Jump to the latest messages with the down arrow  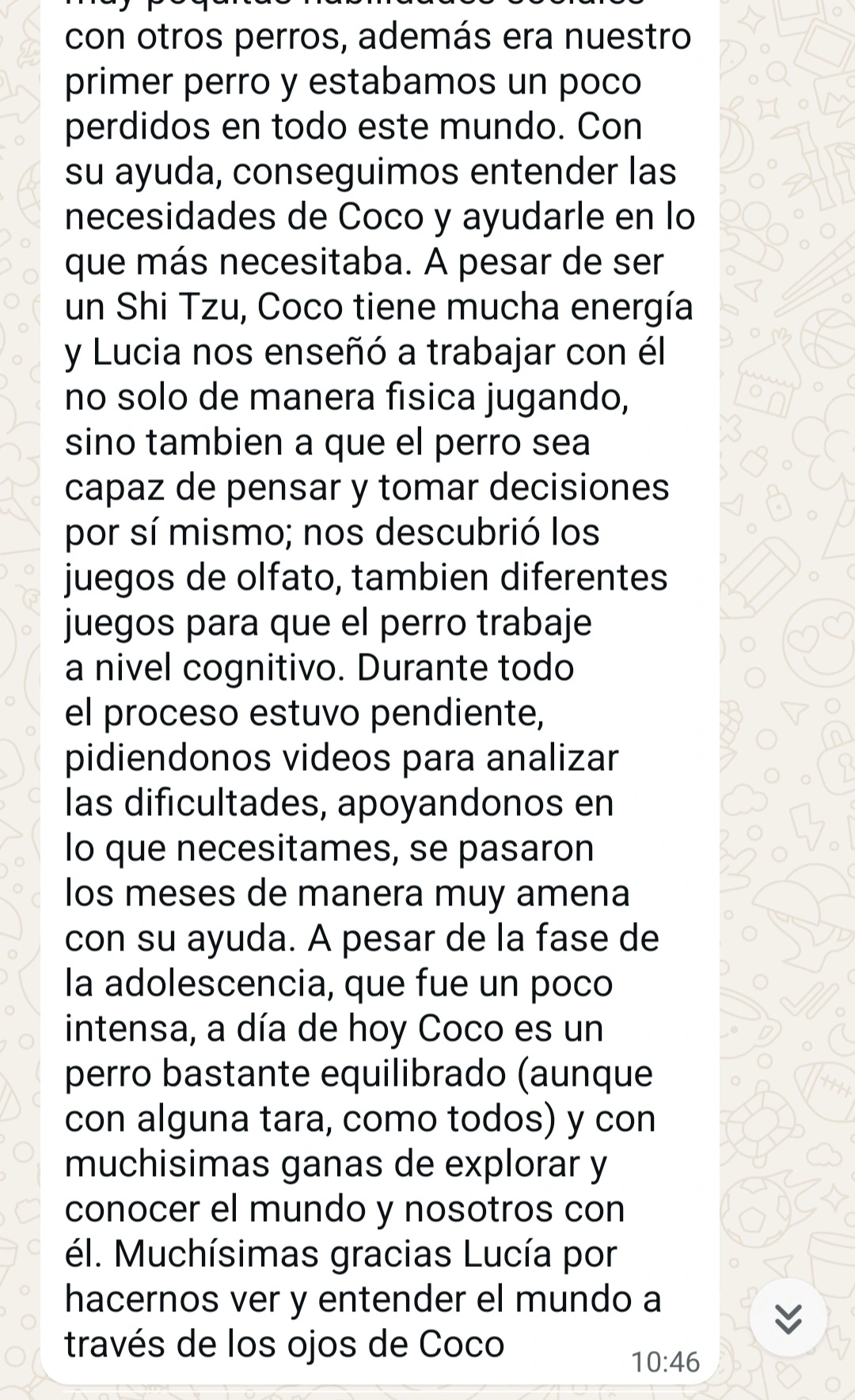788,1317
